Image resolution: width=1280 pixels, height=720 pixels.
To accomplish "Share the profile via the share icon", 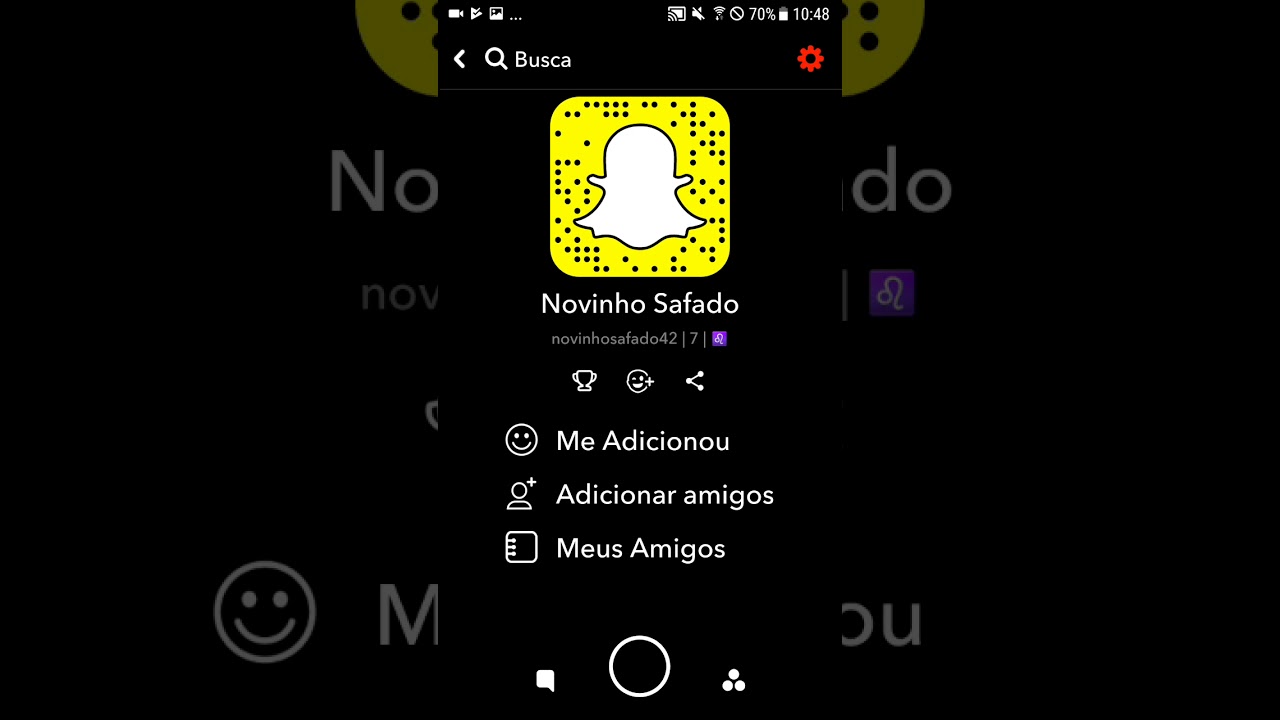I will [695, 381].
